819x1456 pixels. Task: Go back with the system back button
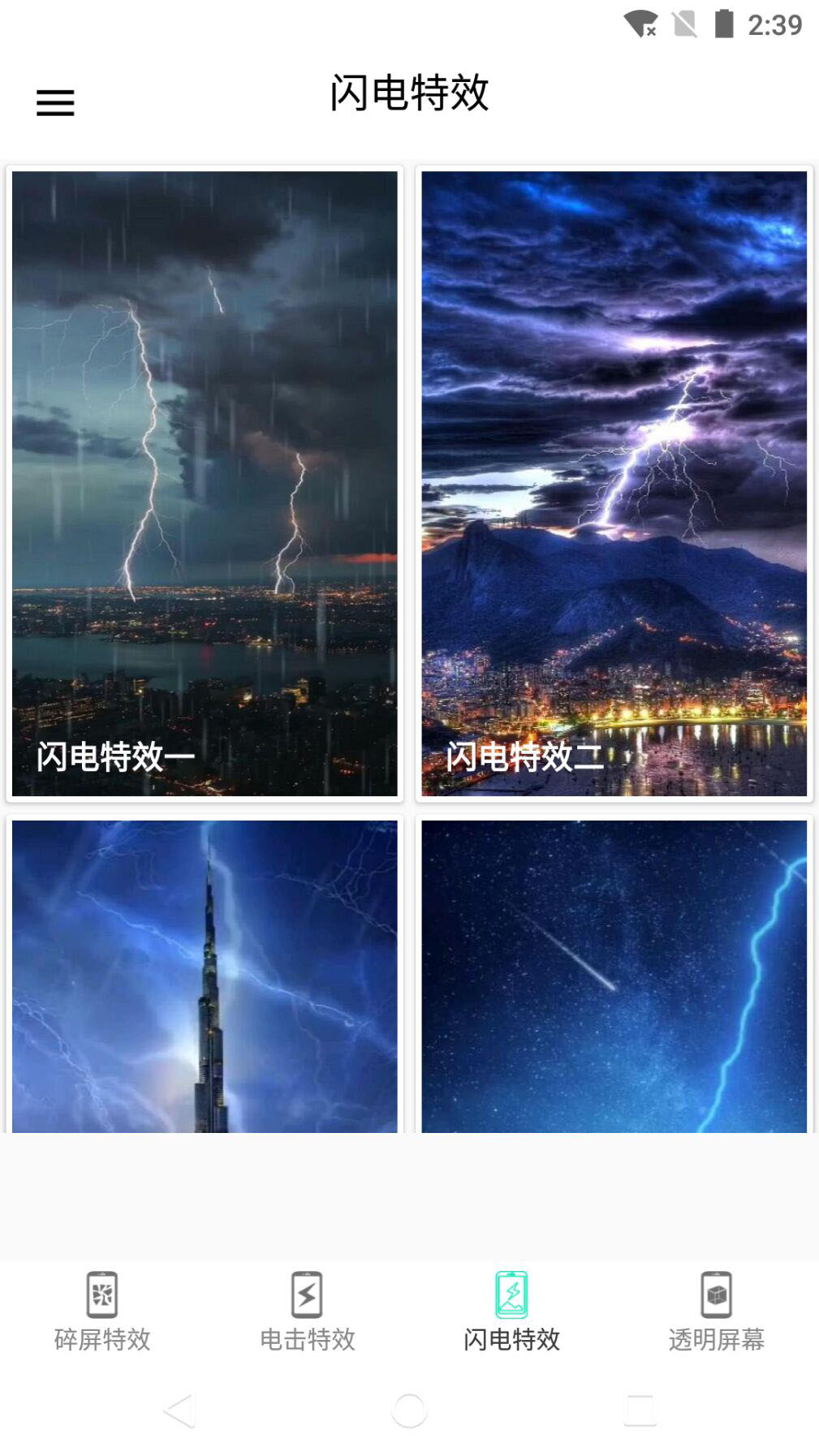(179, 1411)
